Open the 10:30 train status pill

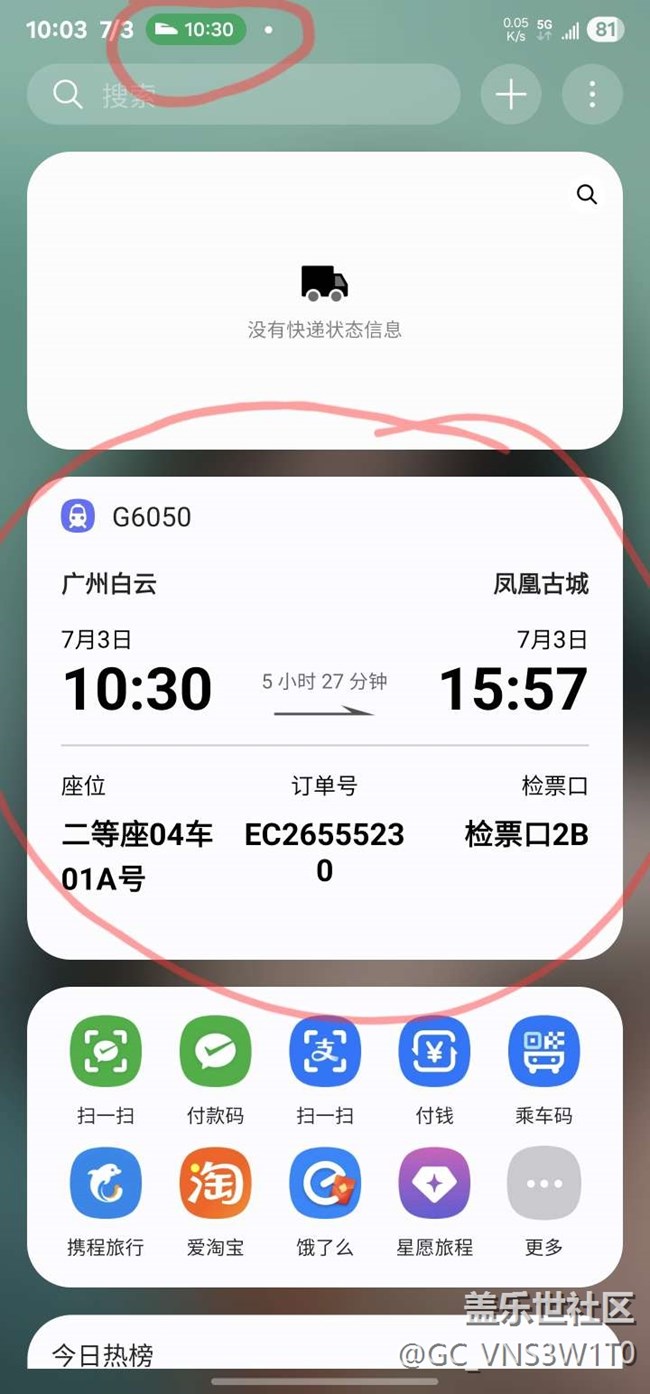pyautogui.click(x=196, y=30)
